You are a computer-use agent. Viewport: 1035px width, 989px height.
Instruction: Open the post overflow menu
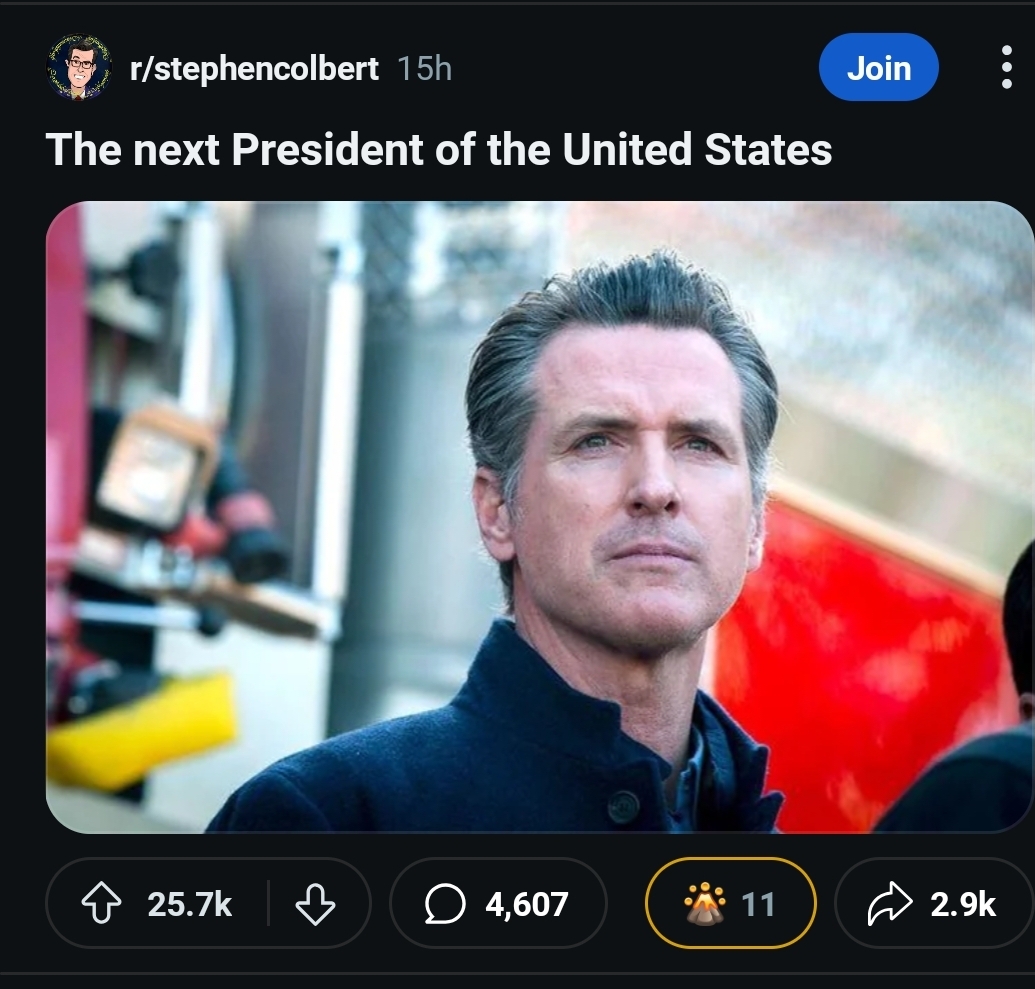1006,68
